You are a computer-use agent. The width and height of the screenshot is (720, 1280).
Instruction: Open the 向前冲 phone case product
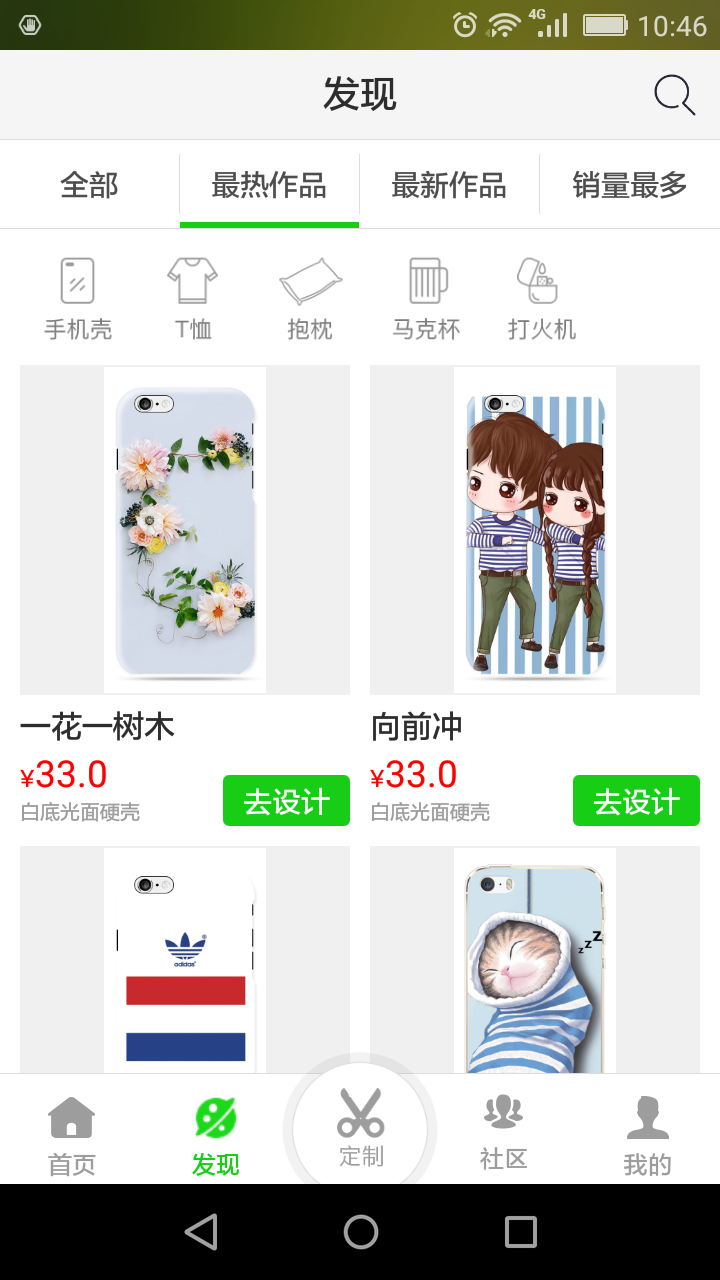(535, 529)
